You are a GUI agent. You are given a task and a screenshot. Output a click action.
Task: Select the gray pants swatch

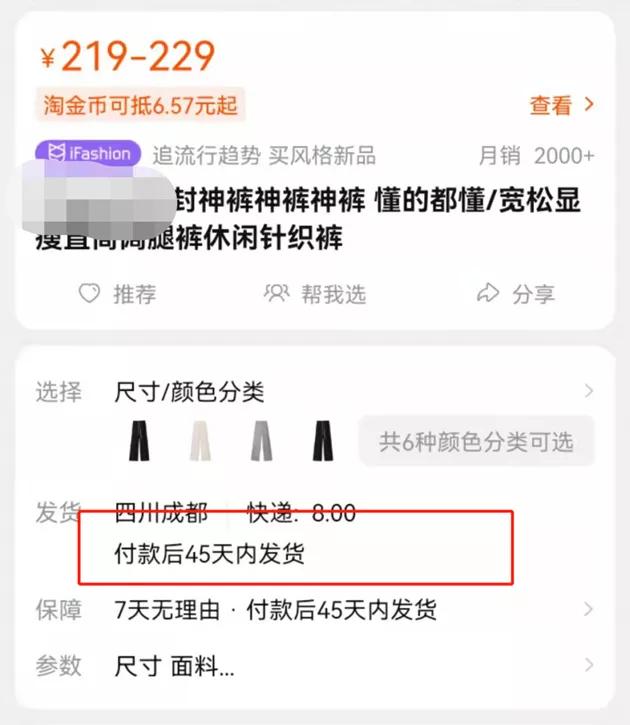[x=262, y=441]
